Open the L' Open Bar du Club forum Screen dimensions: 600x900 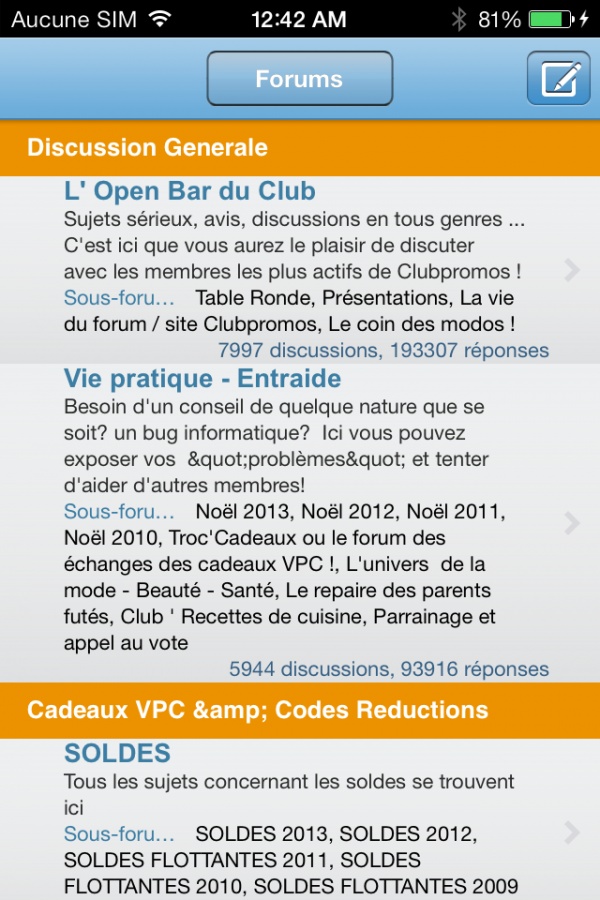(x=190, y=192)
